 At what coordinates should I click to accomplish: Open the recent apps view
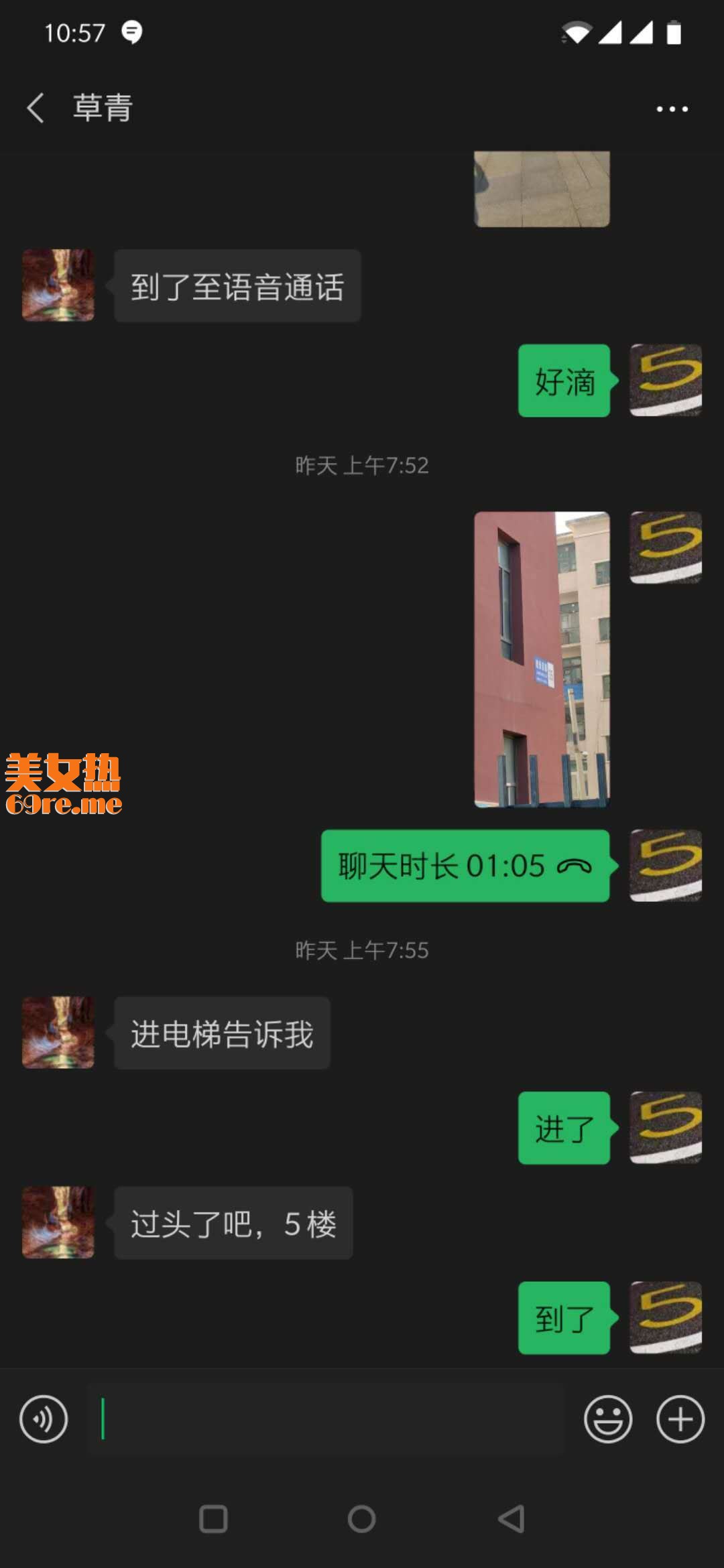tap(213, 1519)
